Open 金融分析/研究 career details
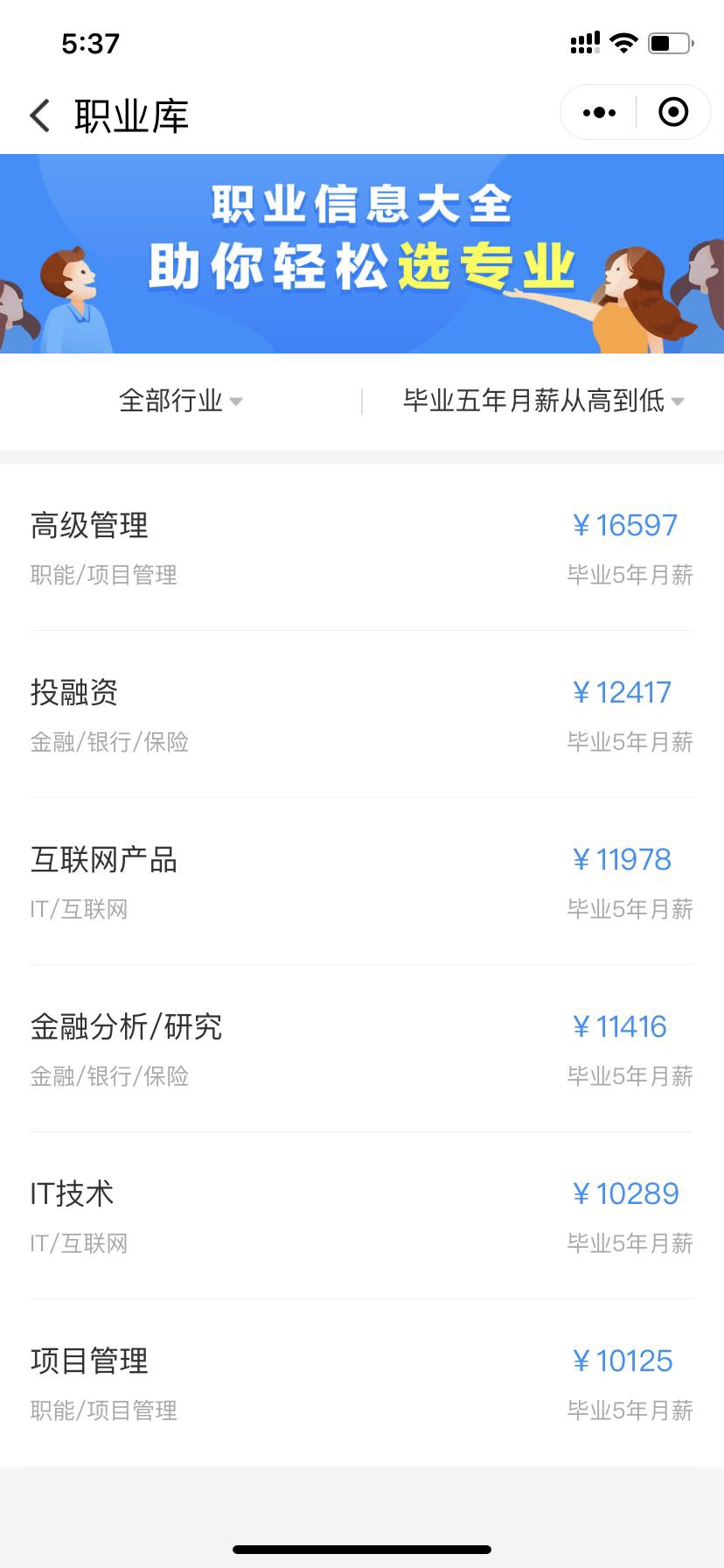 362,1049
